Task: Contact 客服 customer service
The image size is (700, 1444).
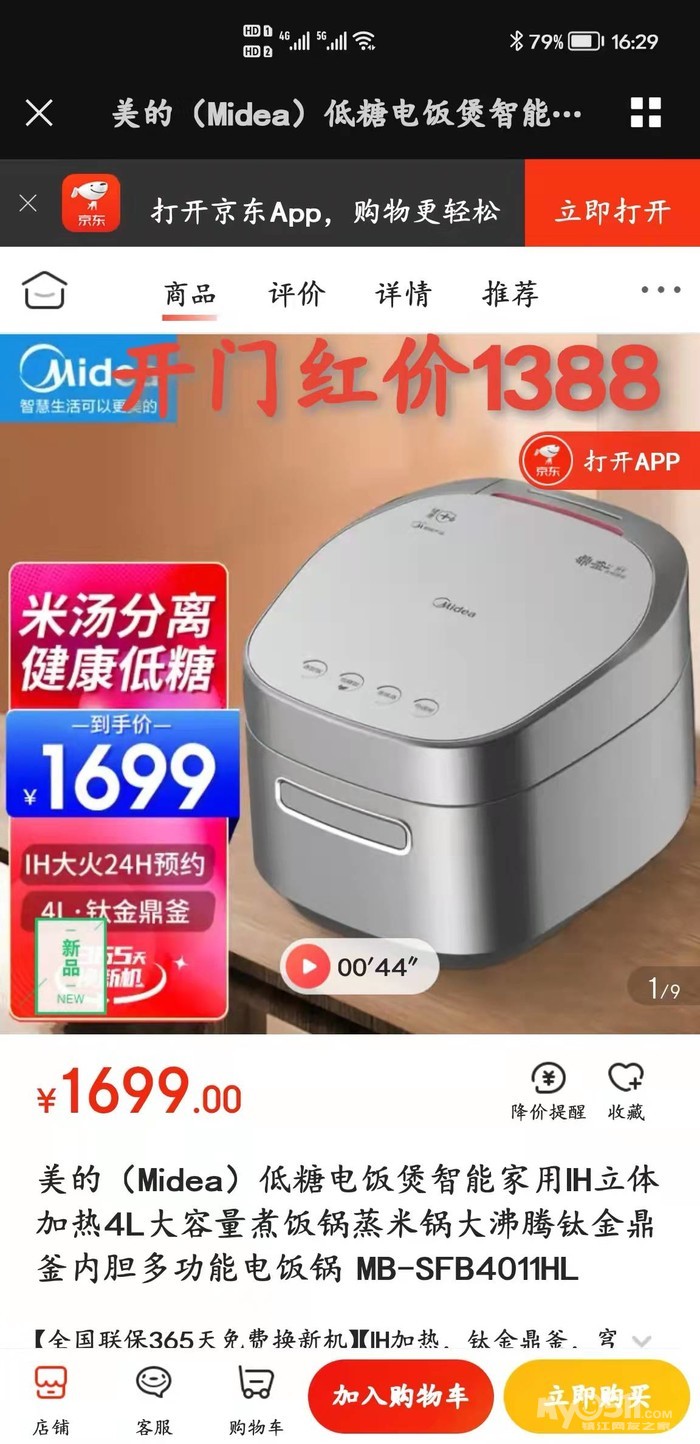Action: pos(153,1399)
